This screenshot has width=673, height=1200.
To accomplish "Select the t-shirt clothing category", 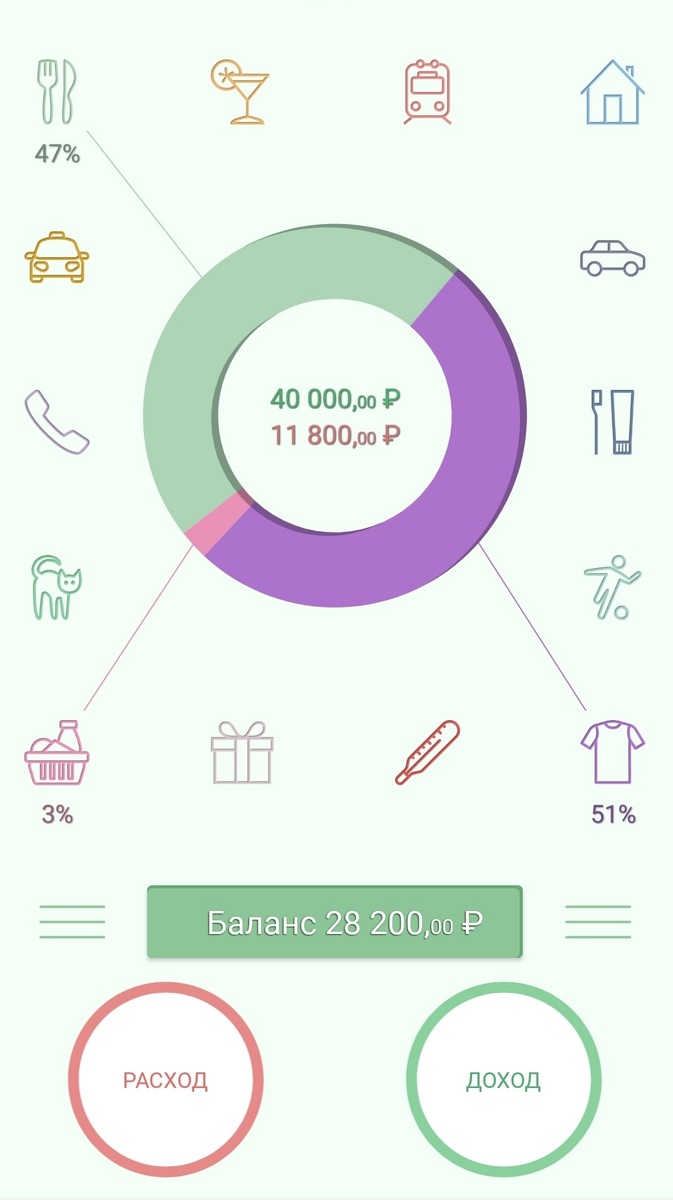I will [612, 752].
